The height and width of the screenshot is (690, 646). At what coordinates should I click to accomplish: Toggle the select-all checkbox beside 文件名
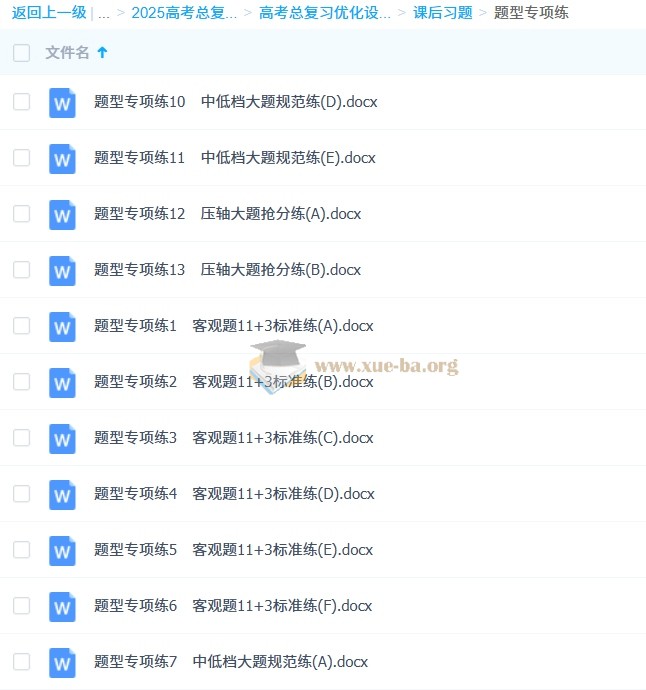click(x=21, y=53)
